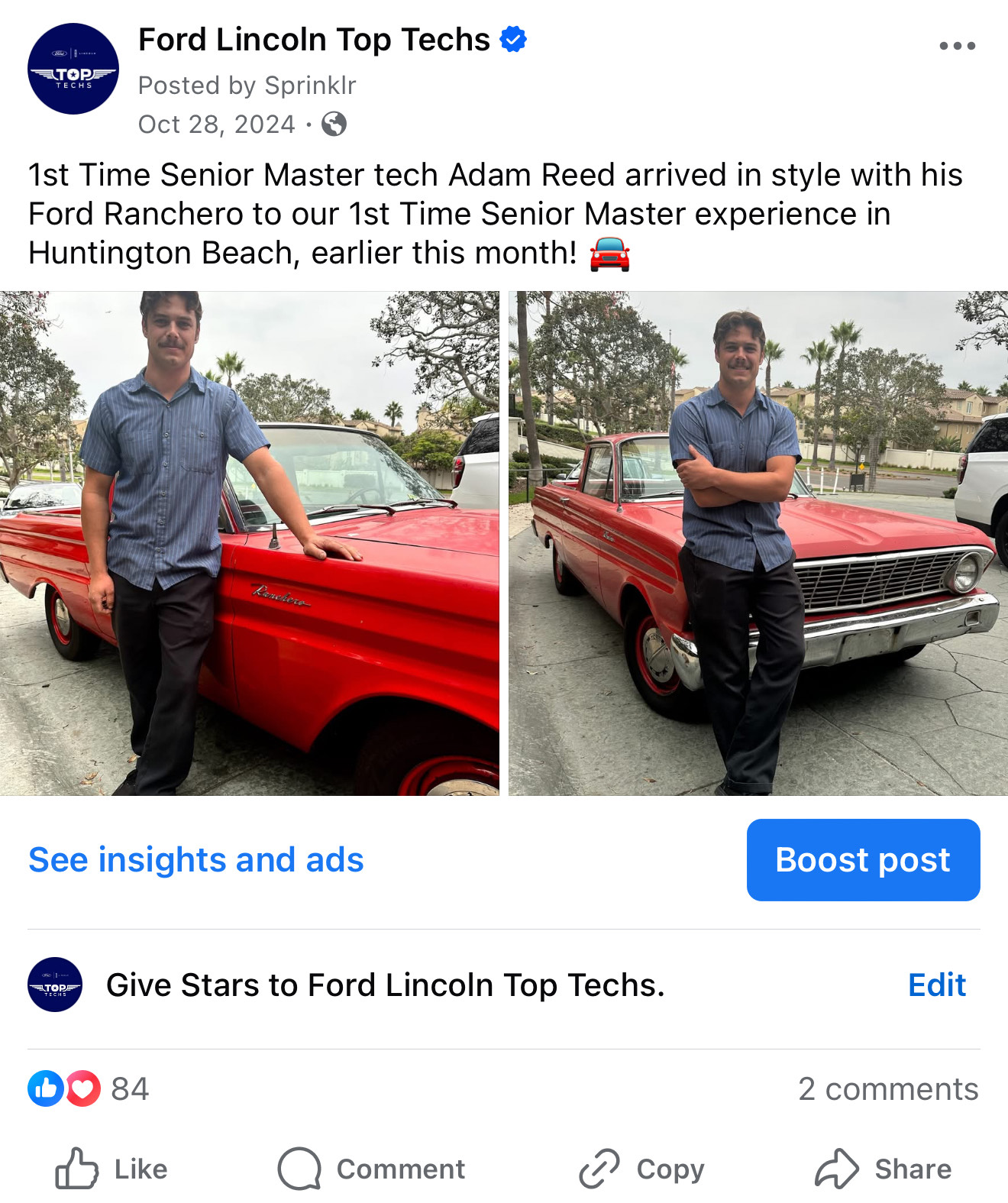
Task: Like this post
Action: [x=111, y=1169]
